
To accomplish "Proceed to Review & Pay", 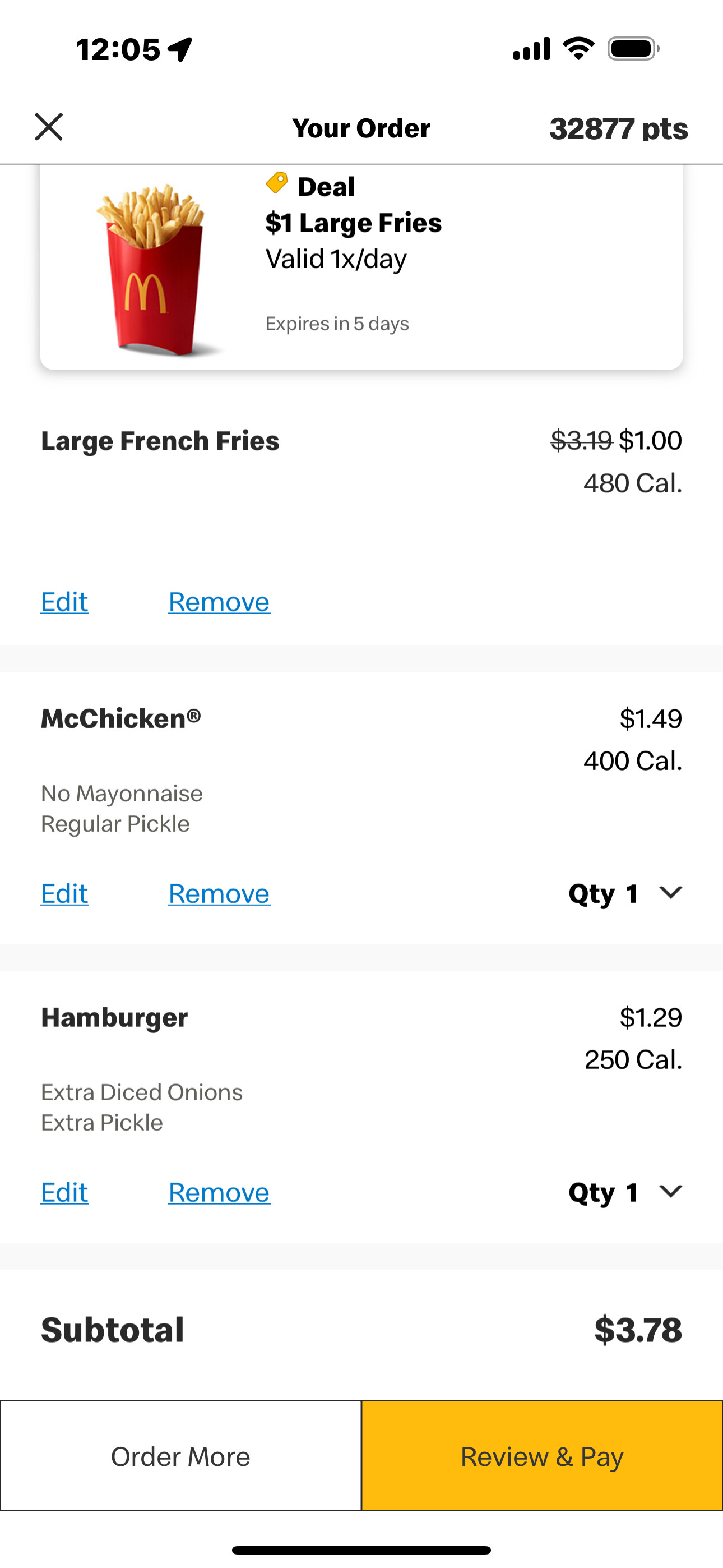I will point(541,1456).
